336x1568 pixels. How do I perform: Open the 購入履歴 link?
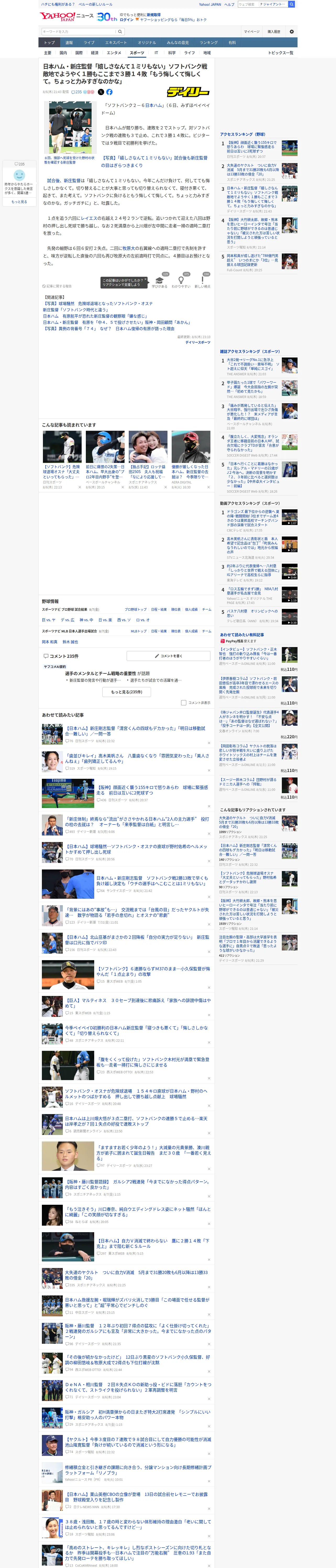point(274,32)
